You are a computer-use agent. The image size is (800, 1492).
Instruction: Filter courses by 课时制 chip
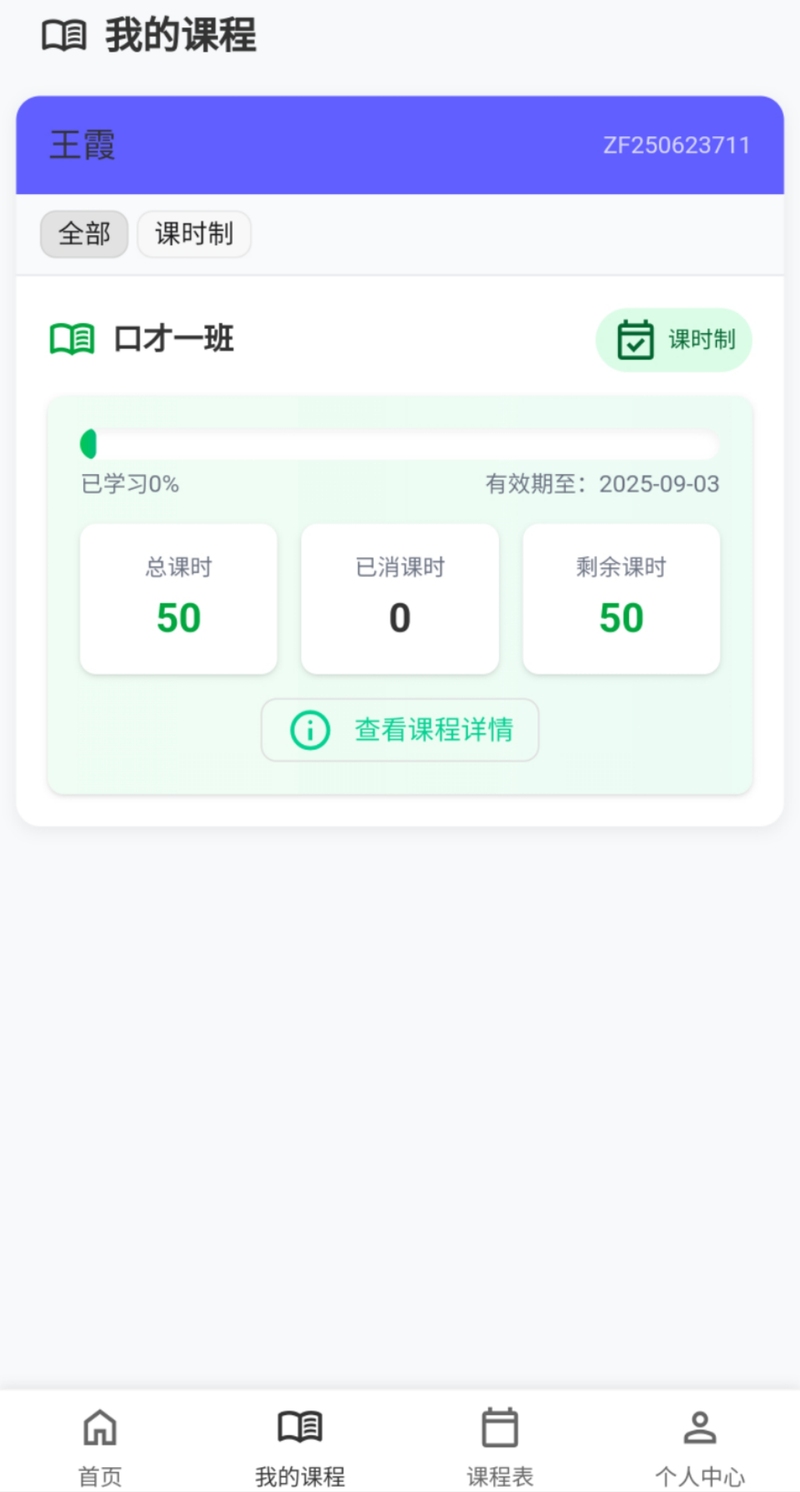click(194, 234)
